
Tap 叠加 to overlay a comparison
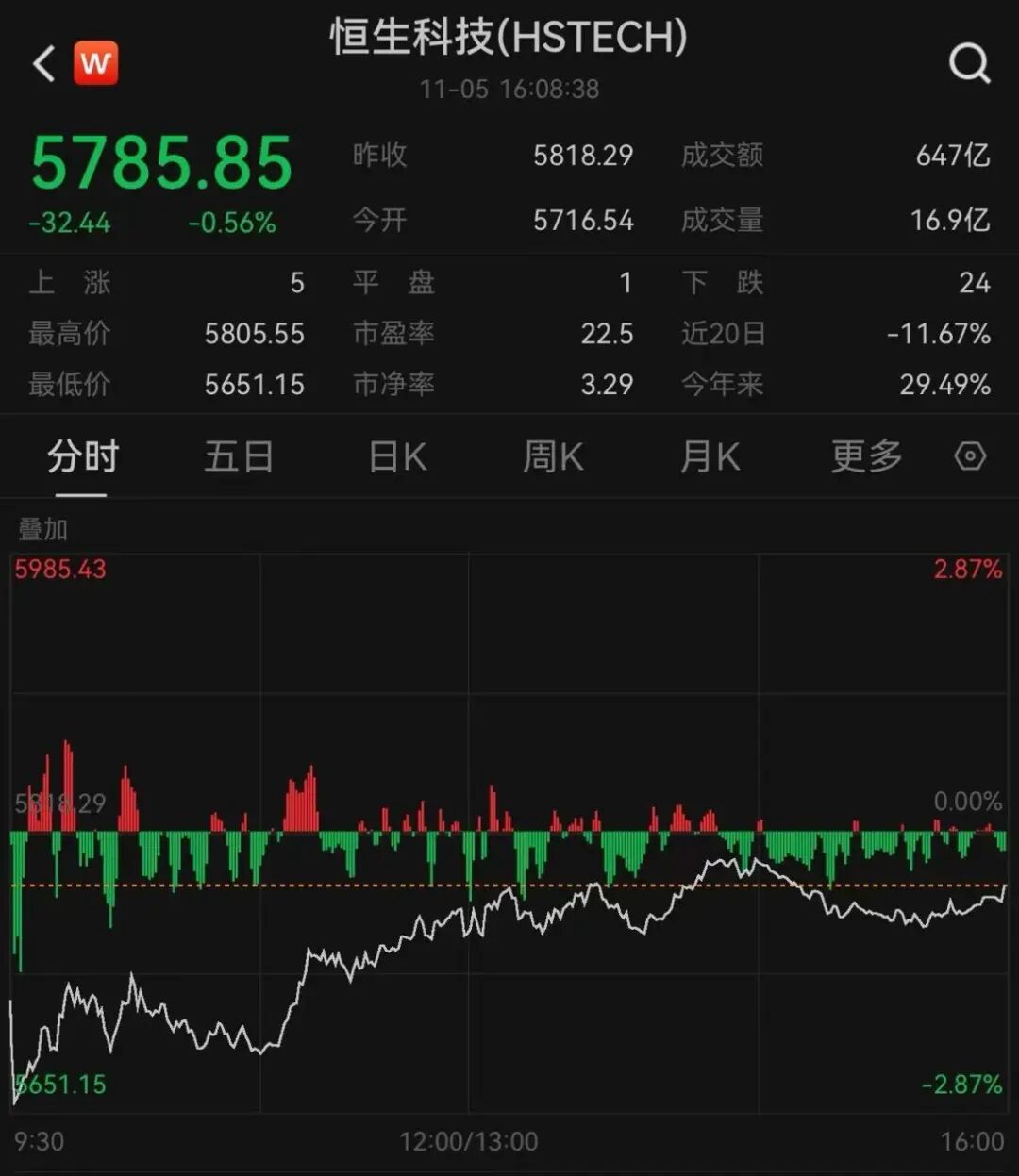tap(43, 529)
